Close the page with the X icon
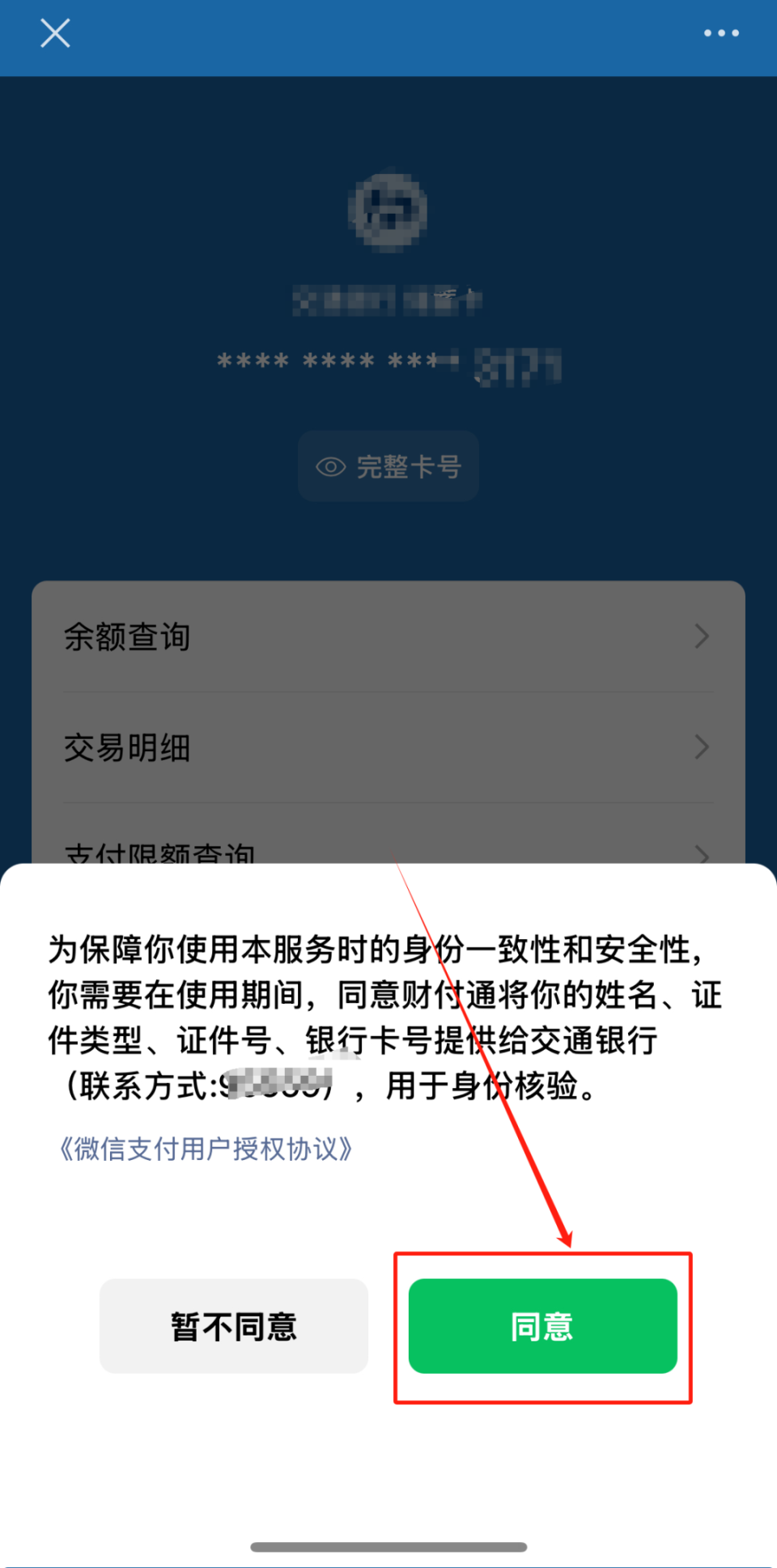The height and width of the screenshot is (1568, 777). pyautogui.click(x=55, y=33)
